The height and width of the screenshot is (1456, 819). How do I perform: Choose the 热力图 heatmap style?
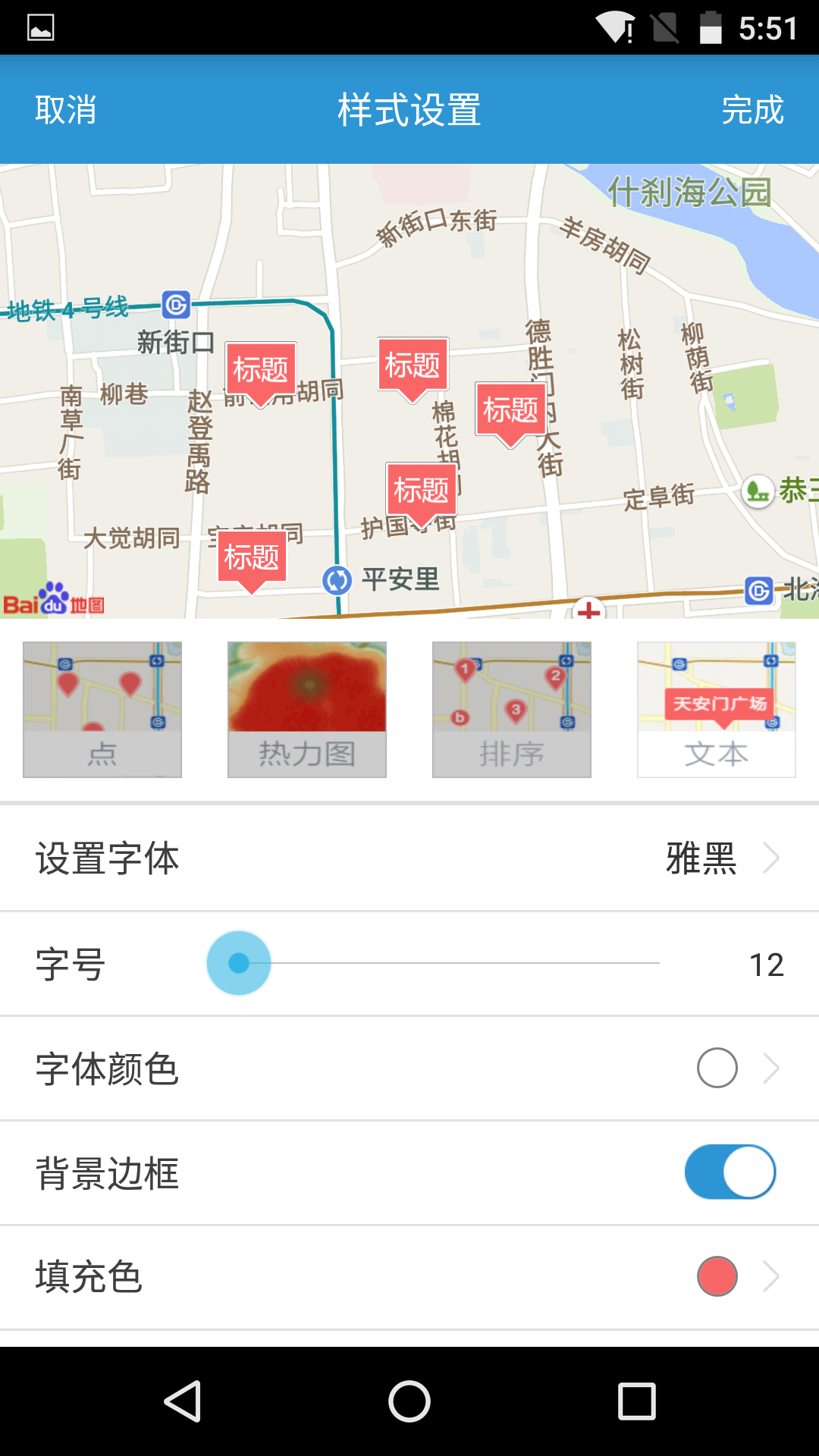[307, 709]
